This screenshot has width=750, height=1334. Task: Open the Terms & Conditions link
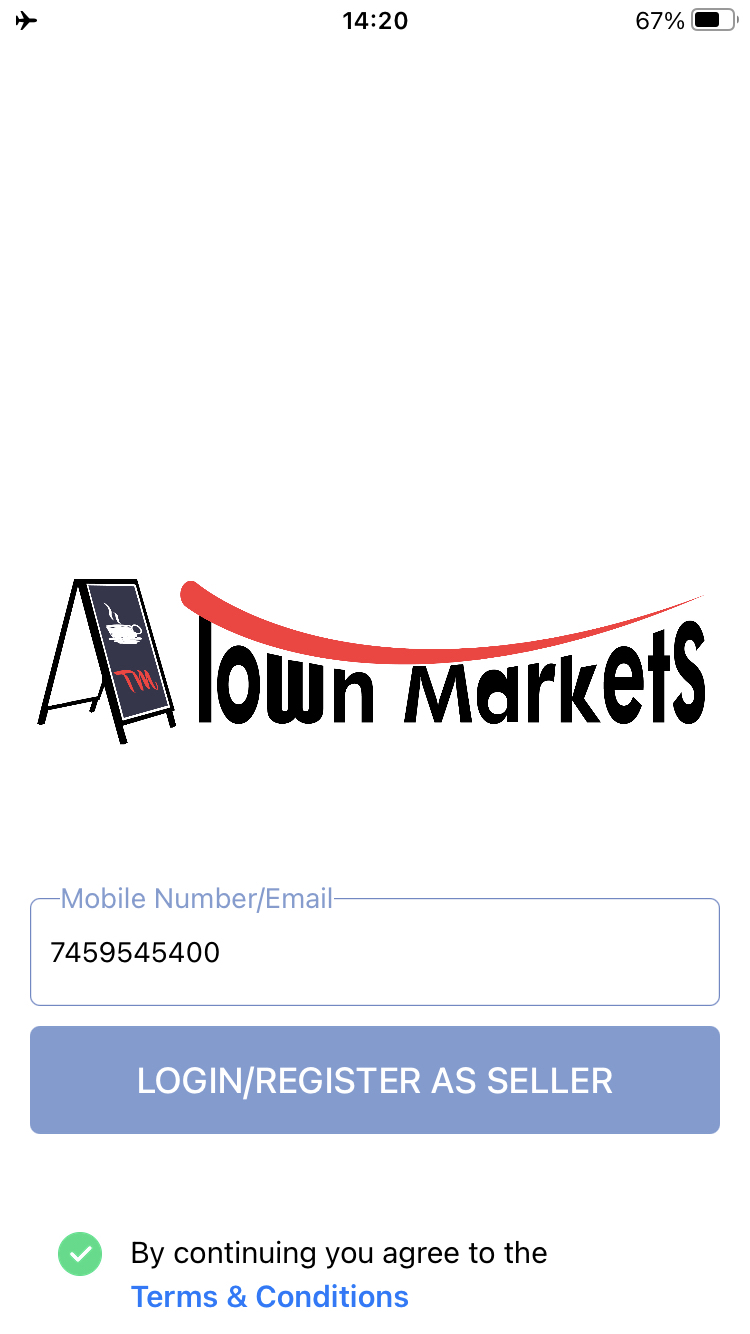[x=270, y=1297]
